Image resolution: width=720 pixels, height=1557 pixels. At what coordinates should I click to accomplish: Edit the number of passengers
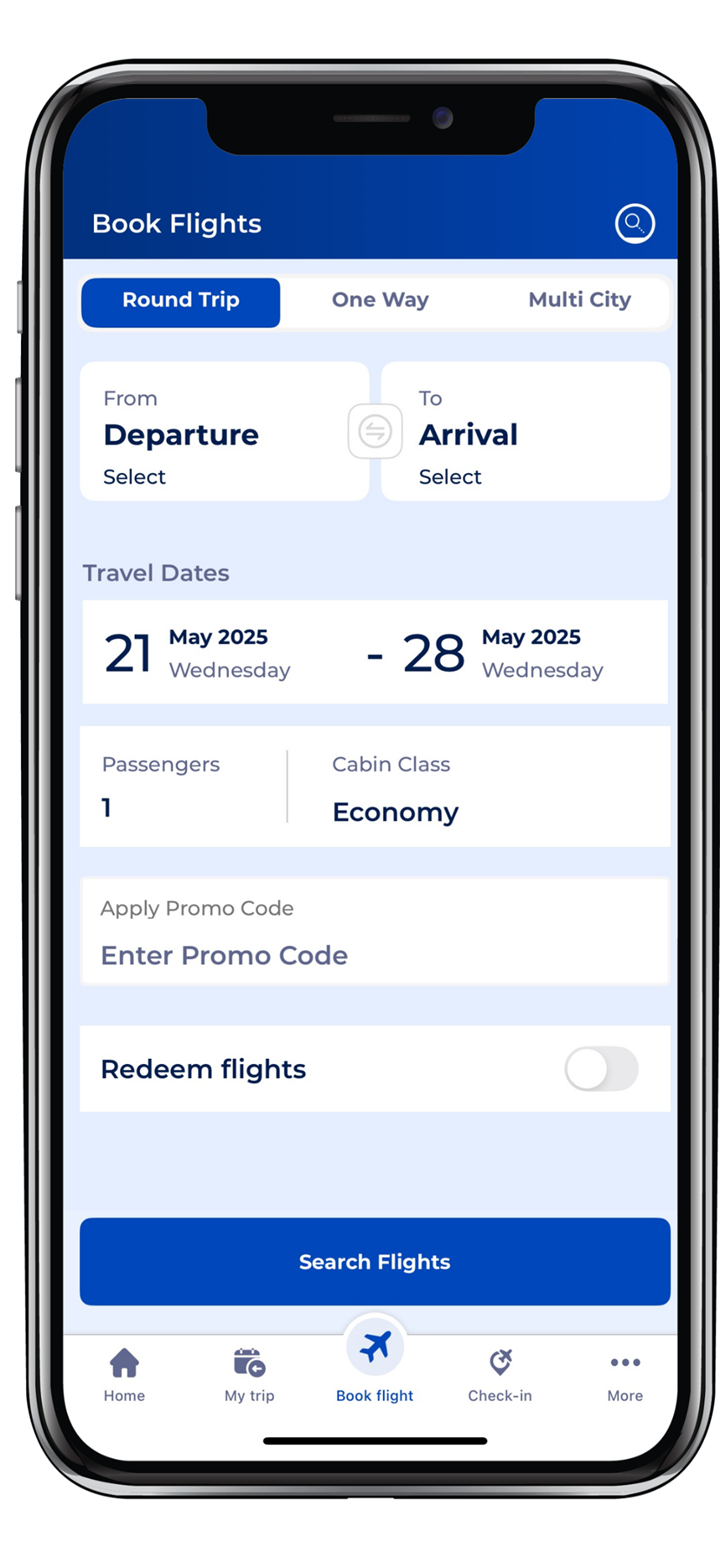click(183, 787)
